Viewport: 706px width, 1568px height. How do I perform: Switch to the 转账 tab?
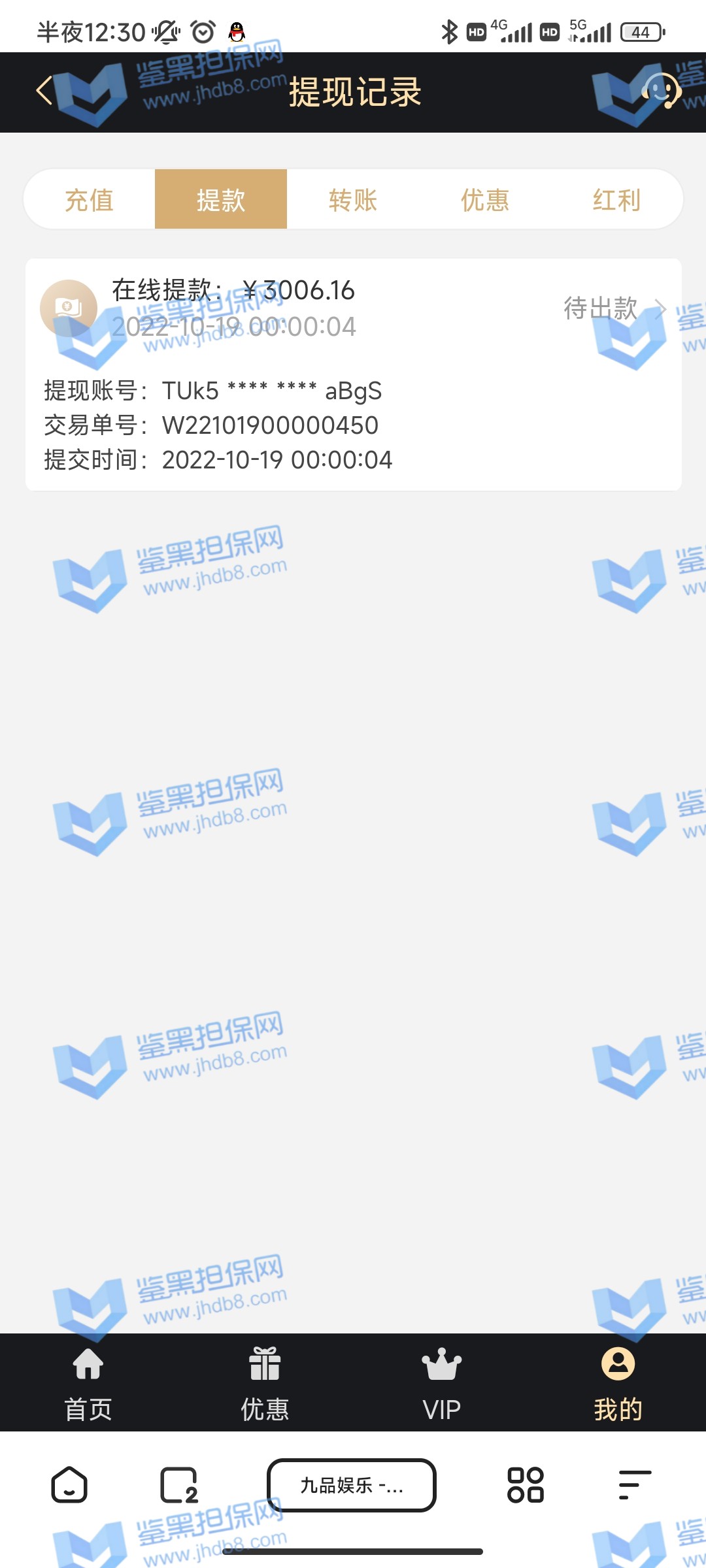353,200
